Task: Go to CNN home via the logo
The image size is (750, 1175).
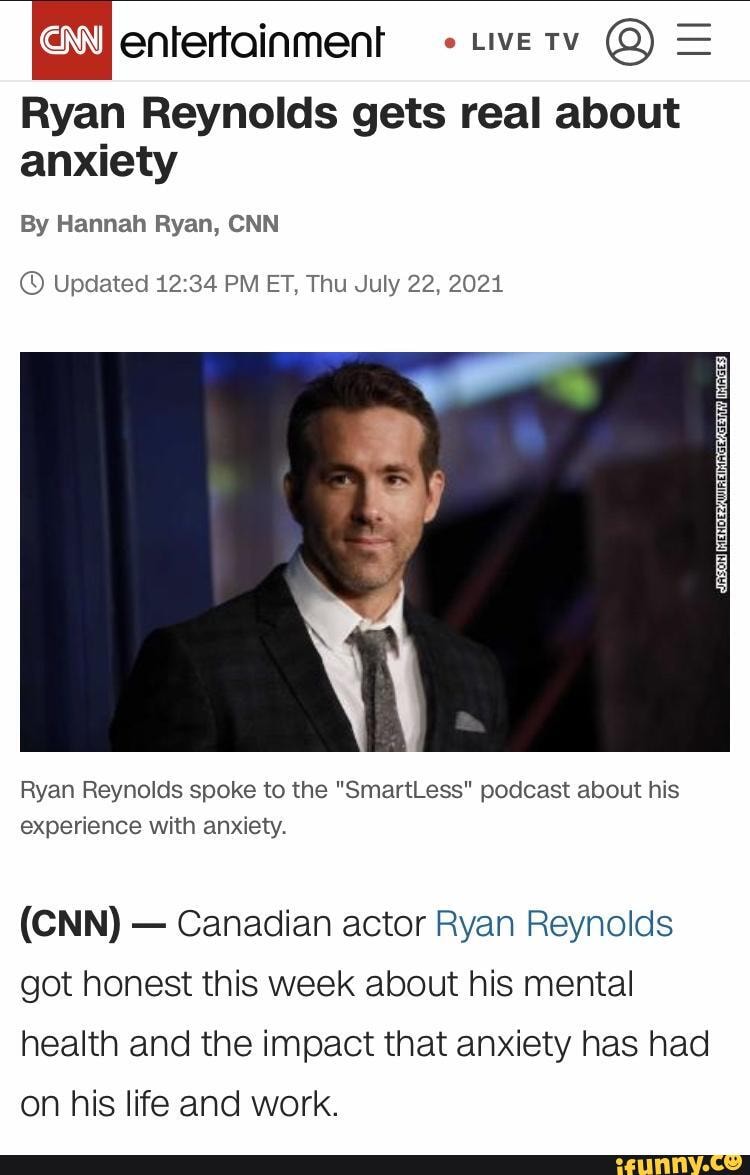Action: pos(72,40)
